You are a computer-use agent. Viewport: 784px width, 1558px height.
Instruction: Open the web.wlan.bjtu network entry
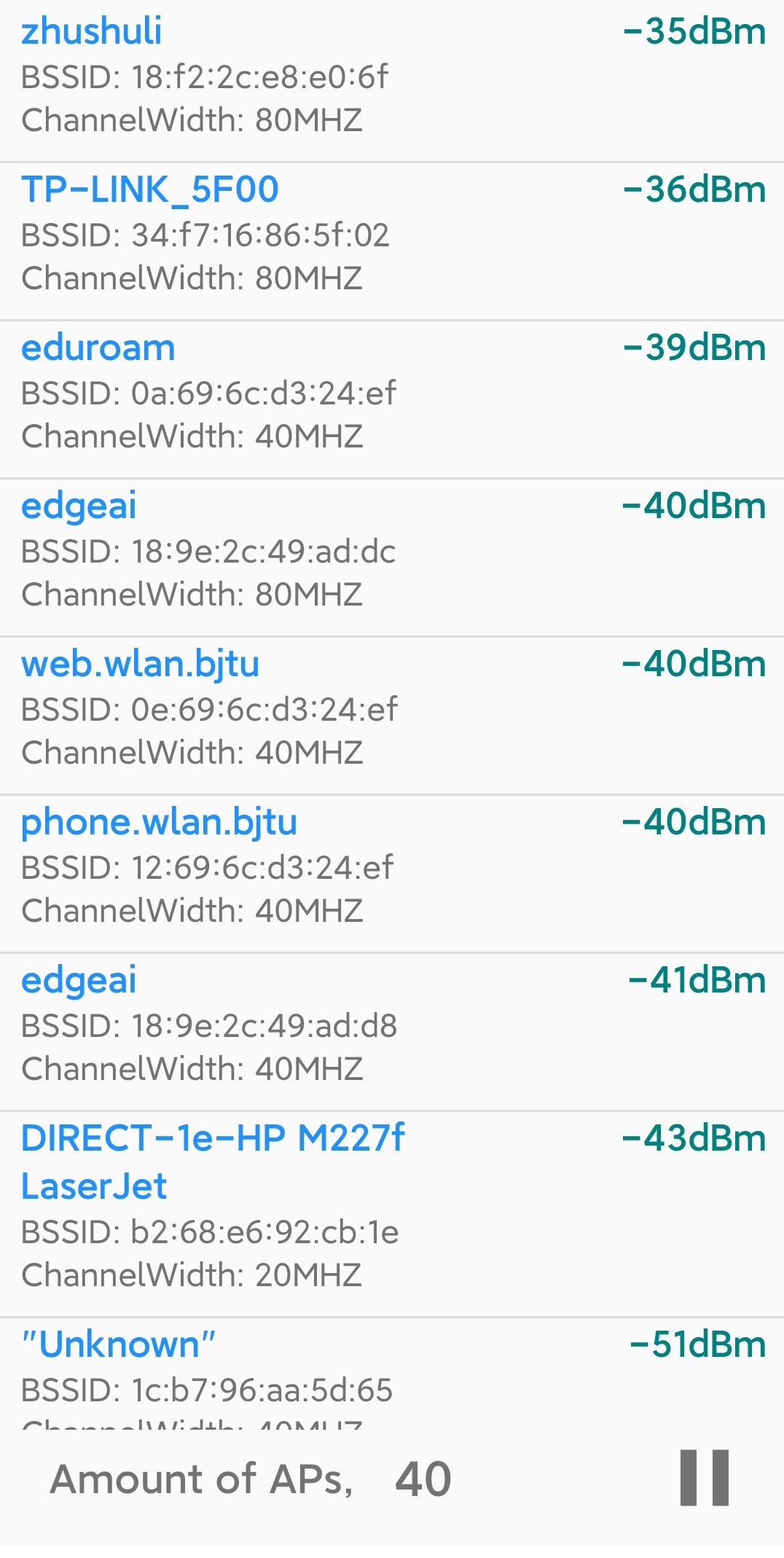tap(392, 716)
